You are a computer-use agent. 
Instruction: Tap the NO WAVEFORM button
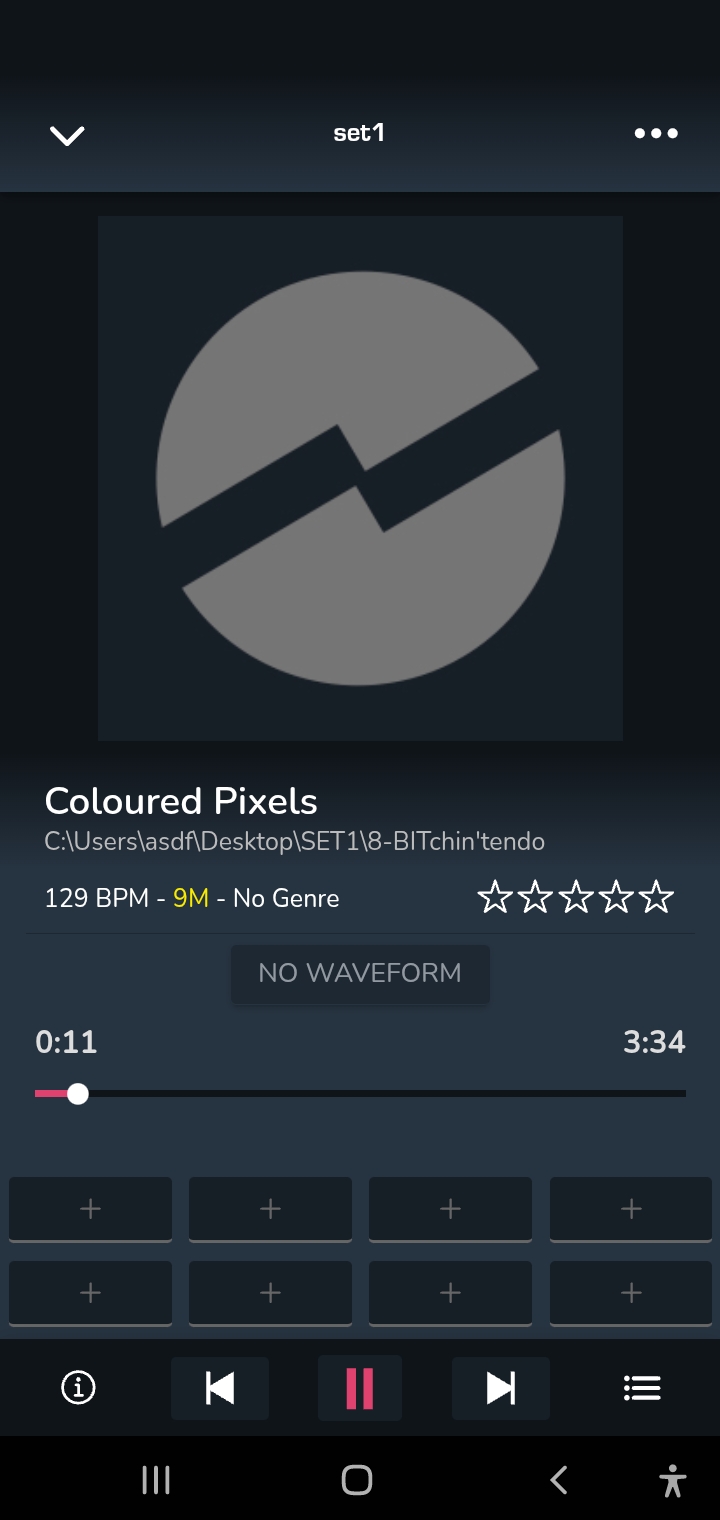(360, 973)
